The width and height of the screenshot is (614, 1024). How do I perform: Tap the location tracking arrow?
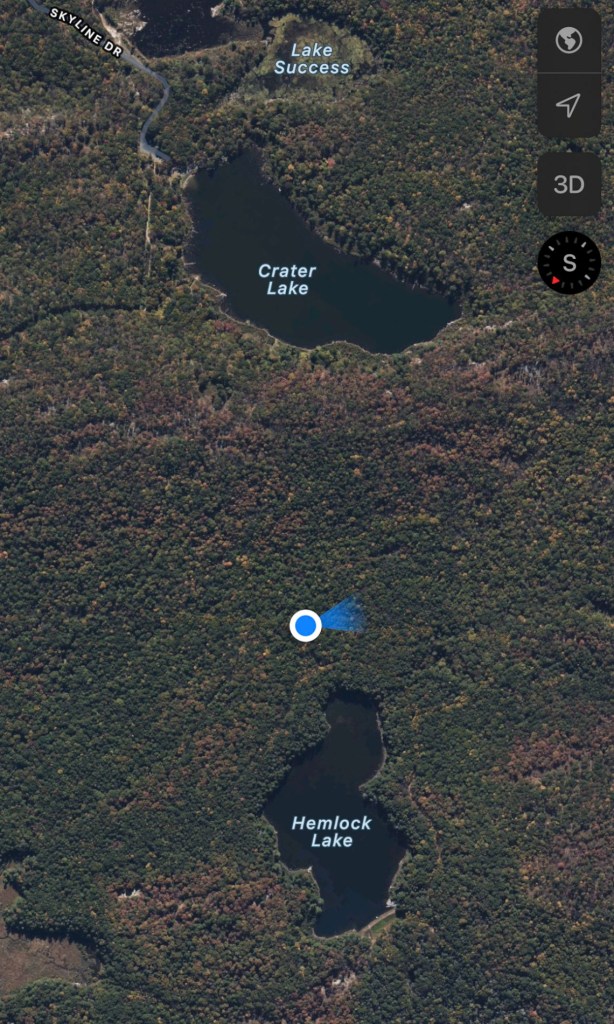(569, 105)
